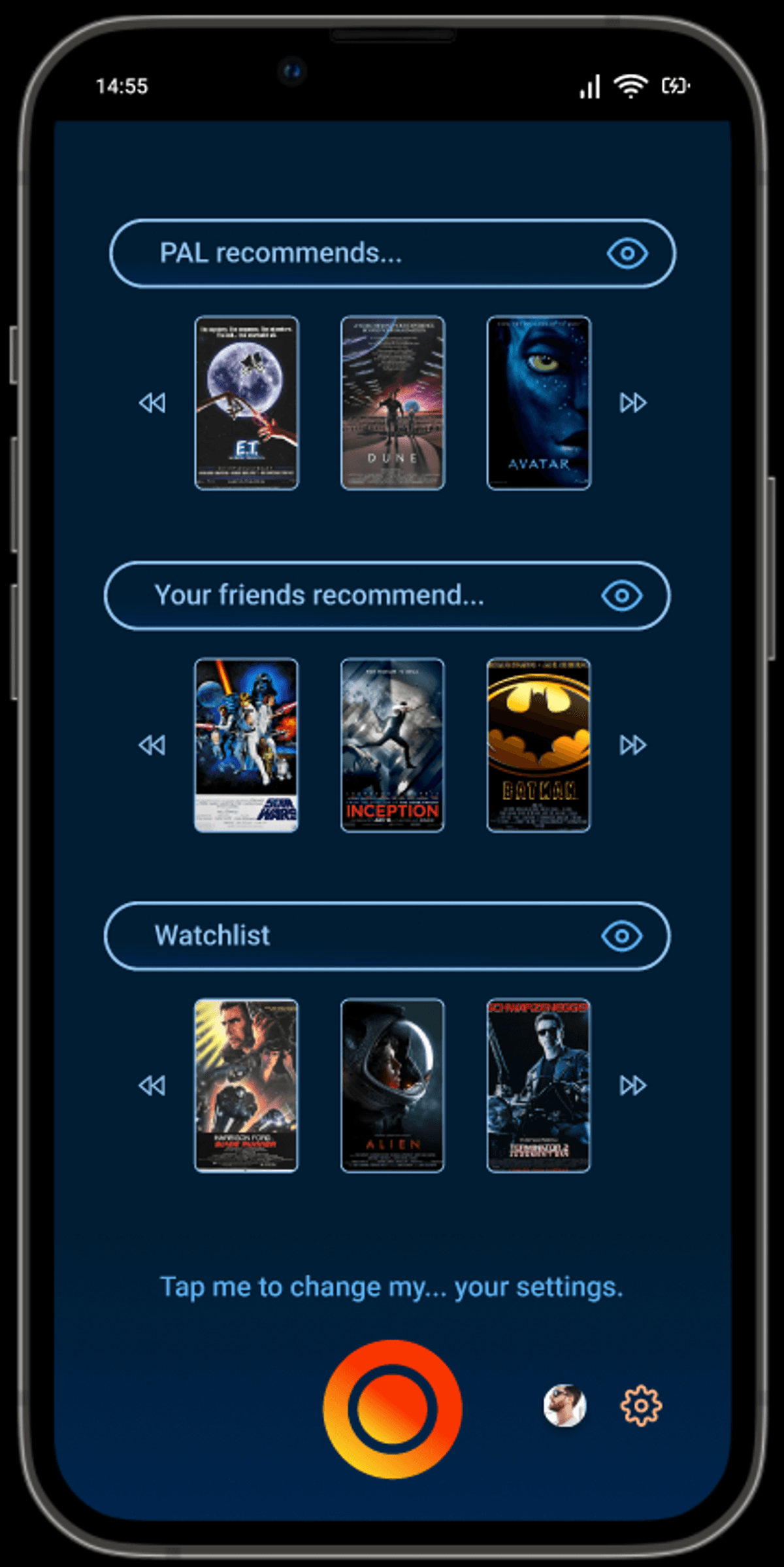Tap the eye icon on PAL recommends
The width and height of the screenshot is (784, 1567).
tap(627, 254)
